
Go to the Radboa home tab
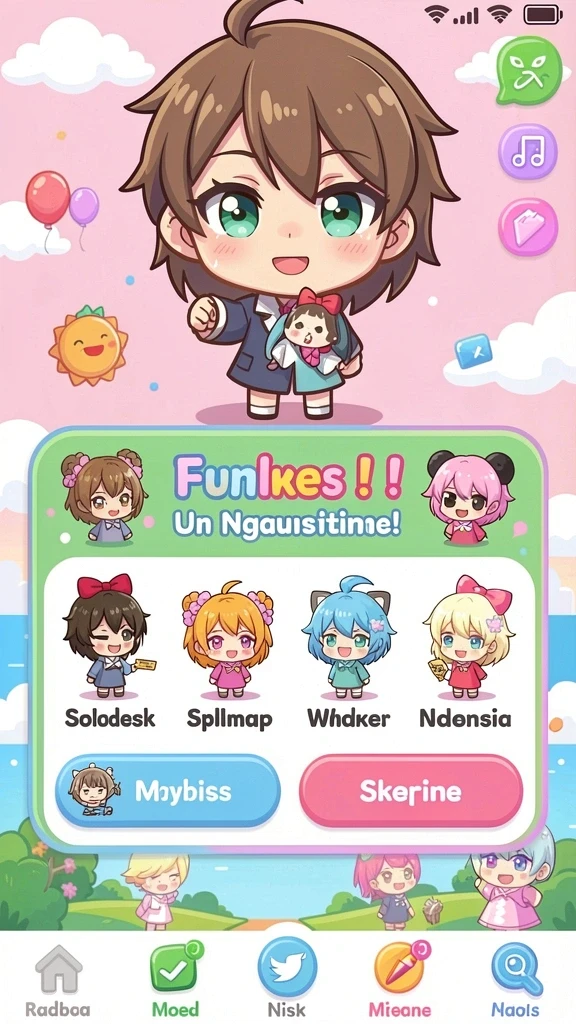click(x=58, y=980)
